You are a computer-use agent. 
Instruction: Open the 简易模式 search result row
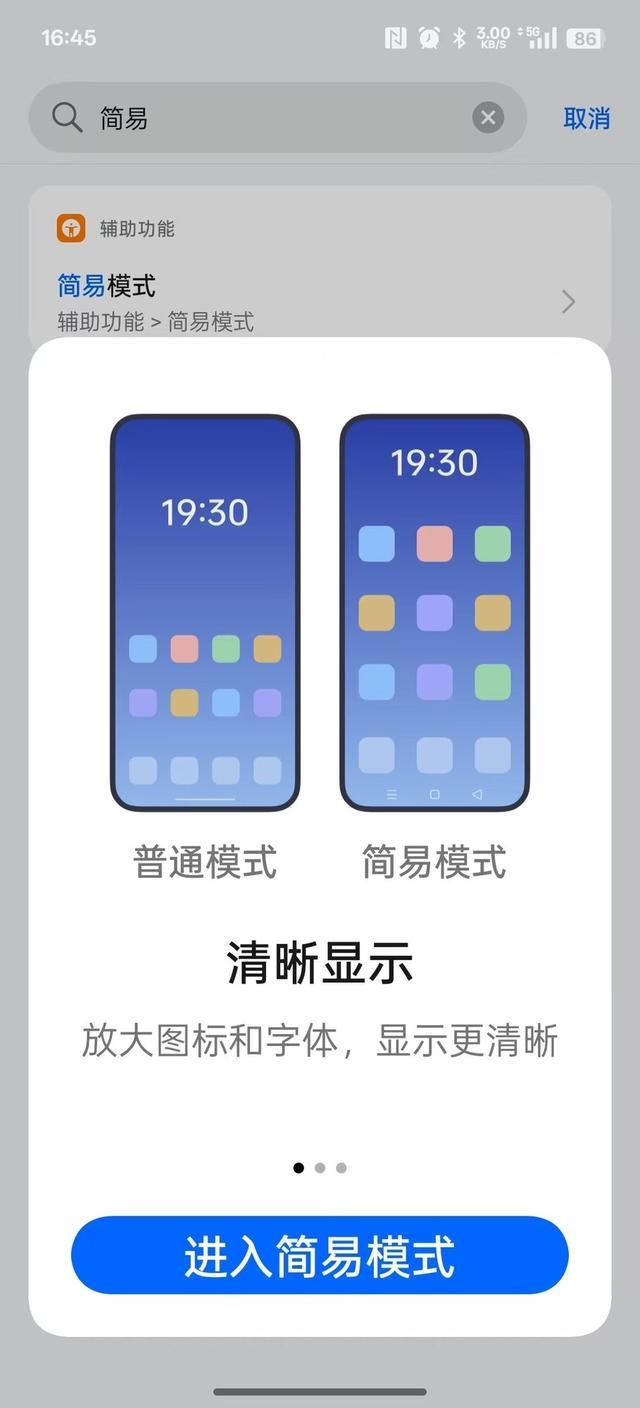tap(319, 302)
